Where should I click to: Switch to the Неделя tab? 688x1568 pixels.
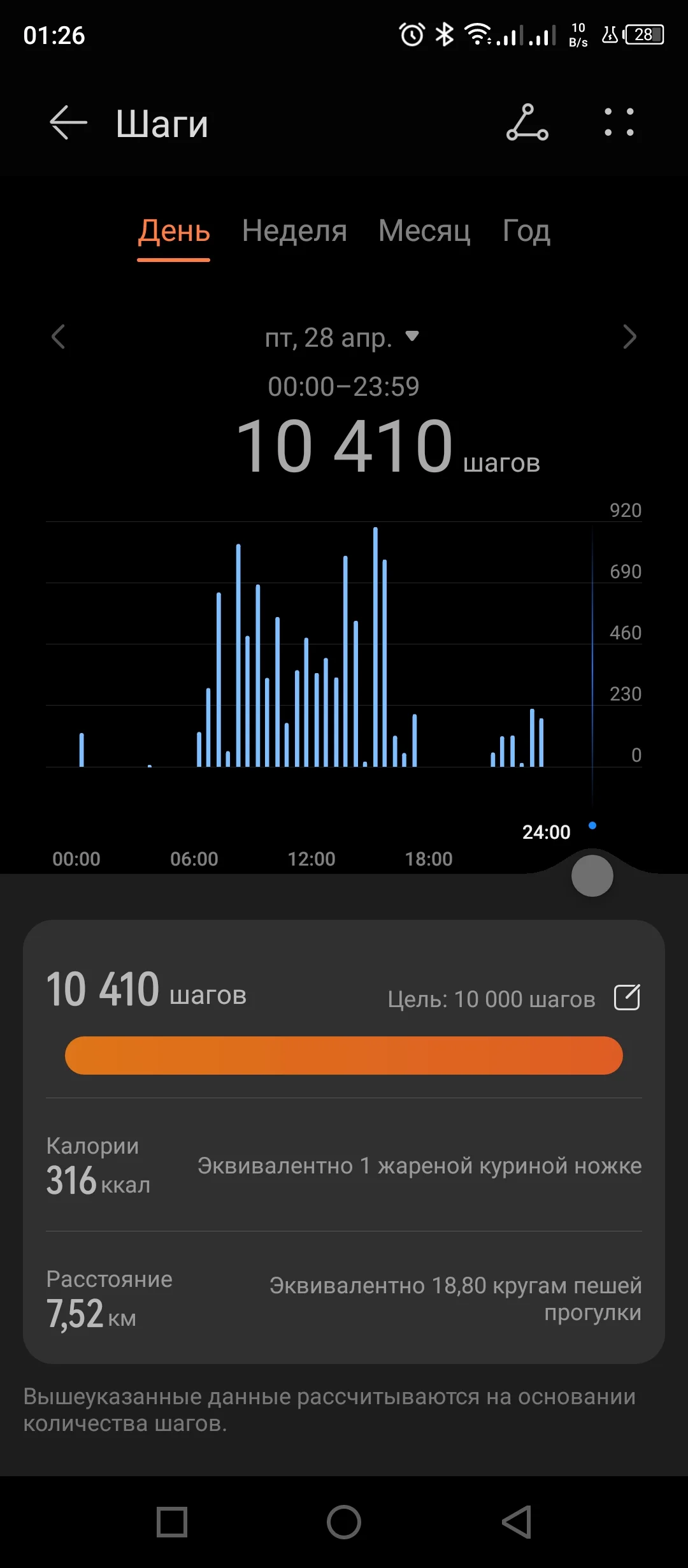click(294, 231)
